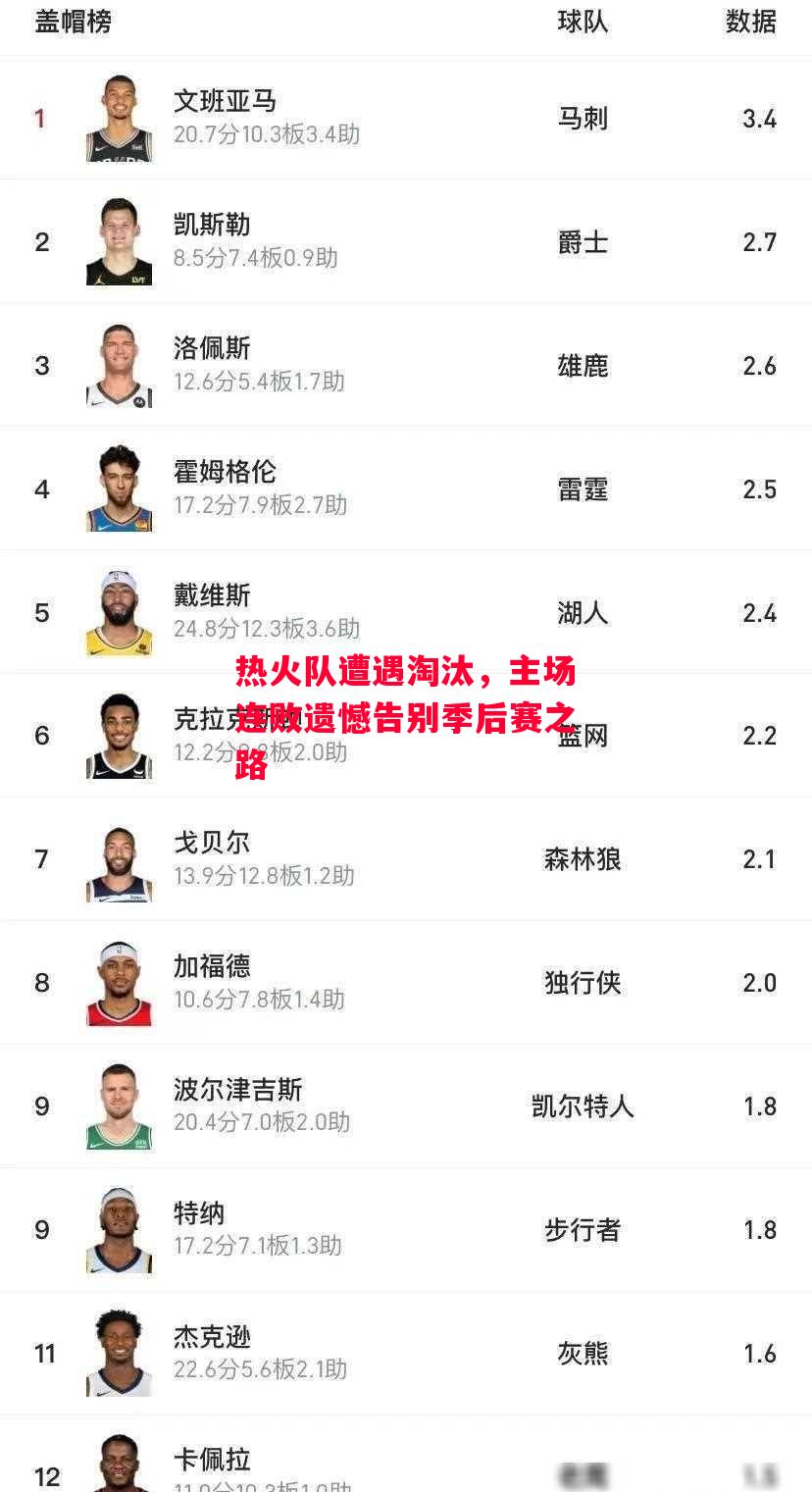This screenshot has height=1492, width=812.
Task: Open Holmgren's player avatar photo
Action: (118, 489)
